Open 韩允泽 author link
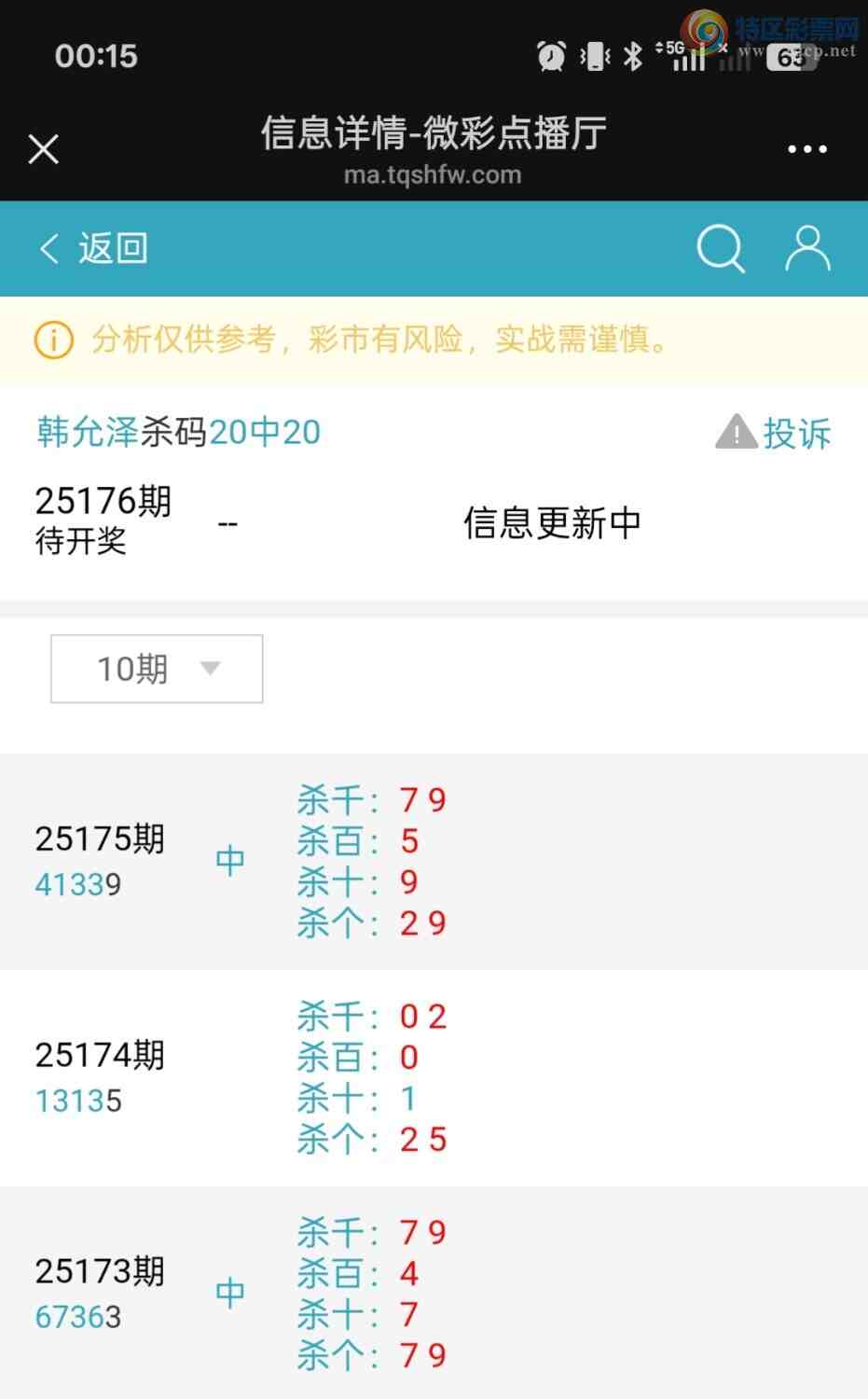 pyautogui.click(x=88, y=432)
